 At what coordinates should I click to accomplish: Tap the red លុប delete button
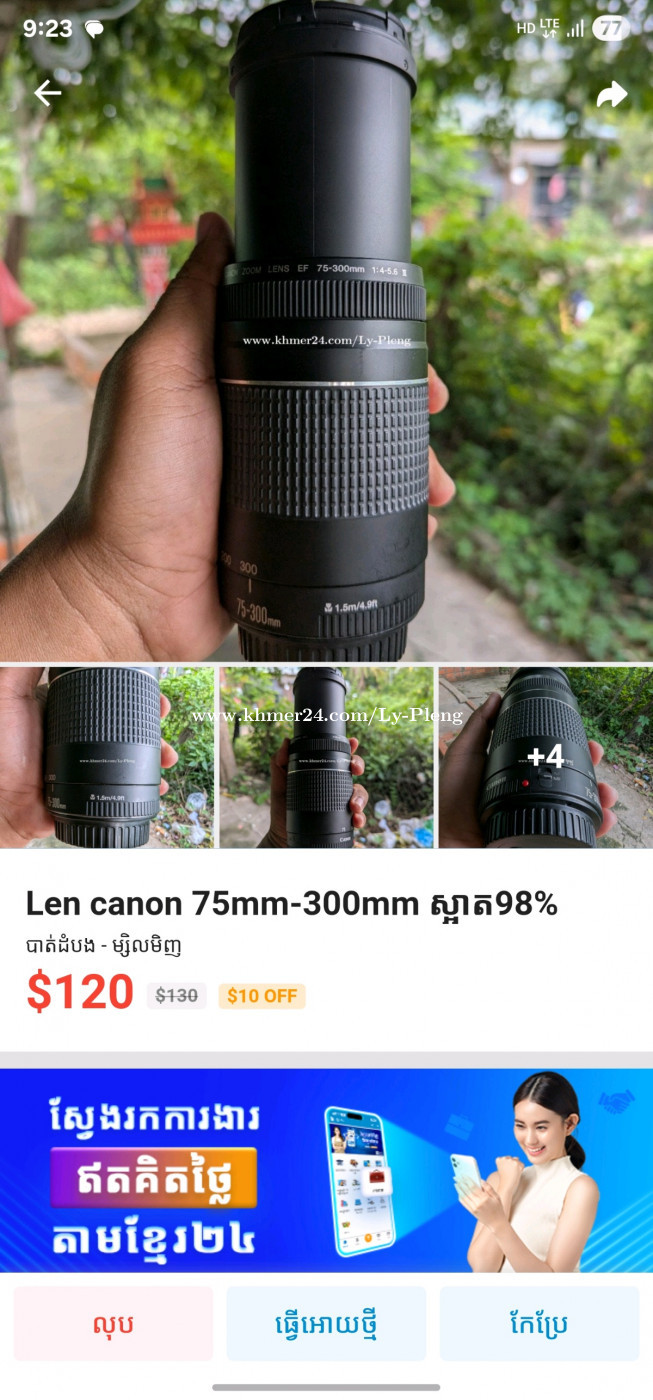[113, 1323]
